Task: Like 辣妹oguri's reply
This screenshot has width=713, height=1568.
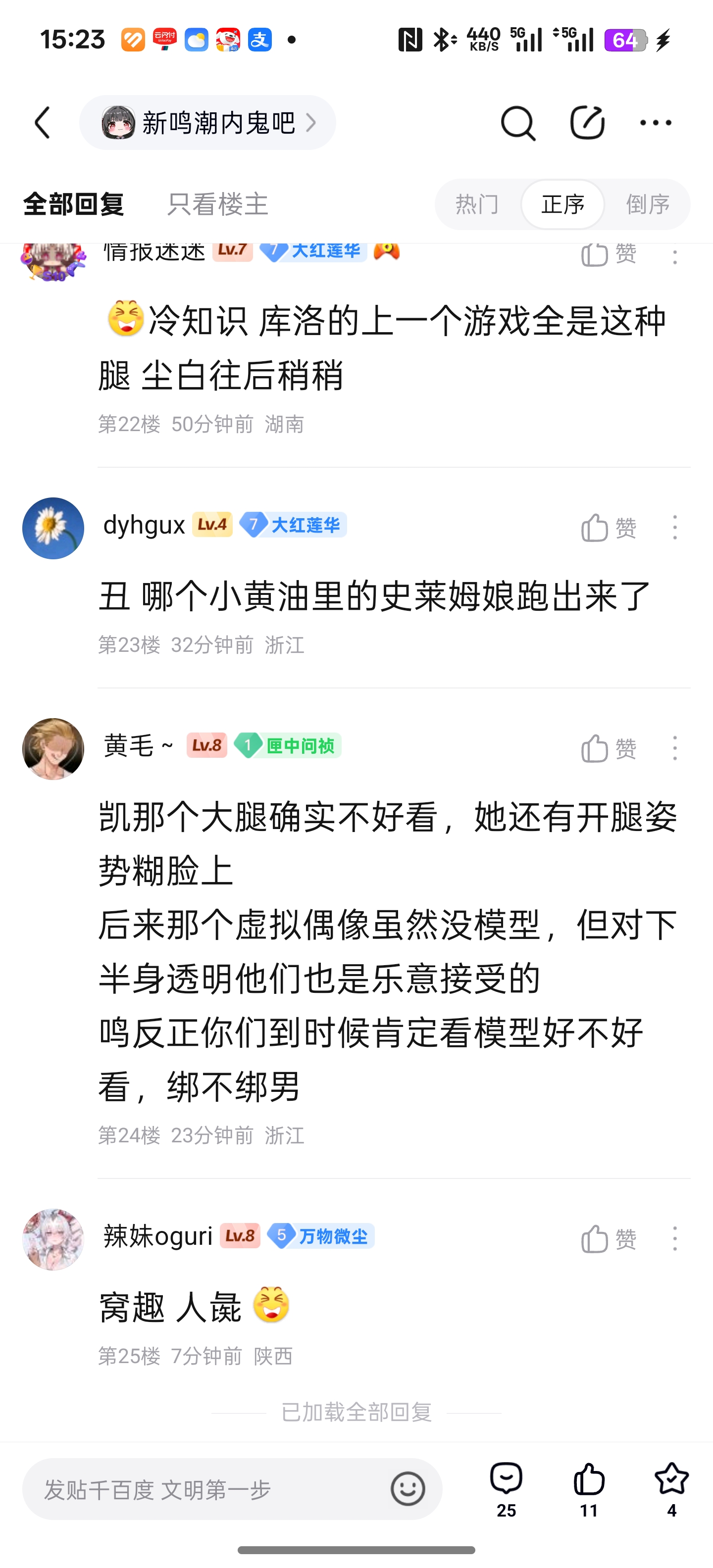Action: pos(608,1239)
